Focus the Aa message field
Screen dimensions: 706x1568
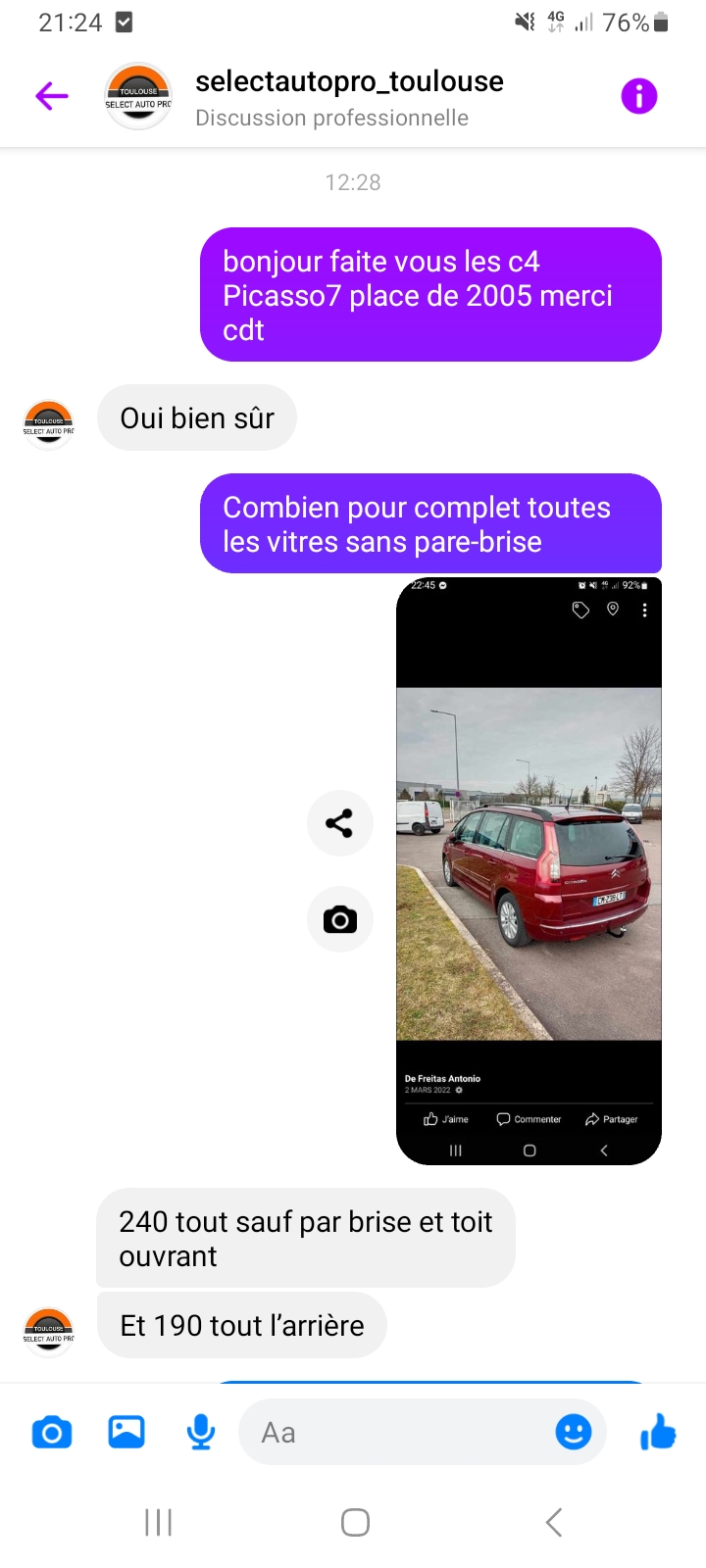[392, 1433]
